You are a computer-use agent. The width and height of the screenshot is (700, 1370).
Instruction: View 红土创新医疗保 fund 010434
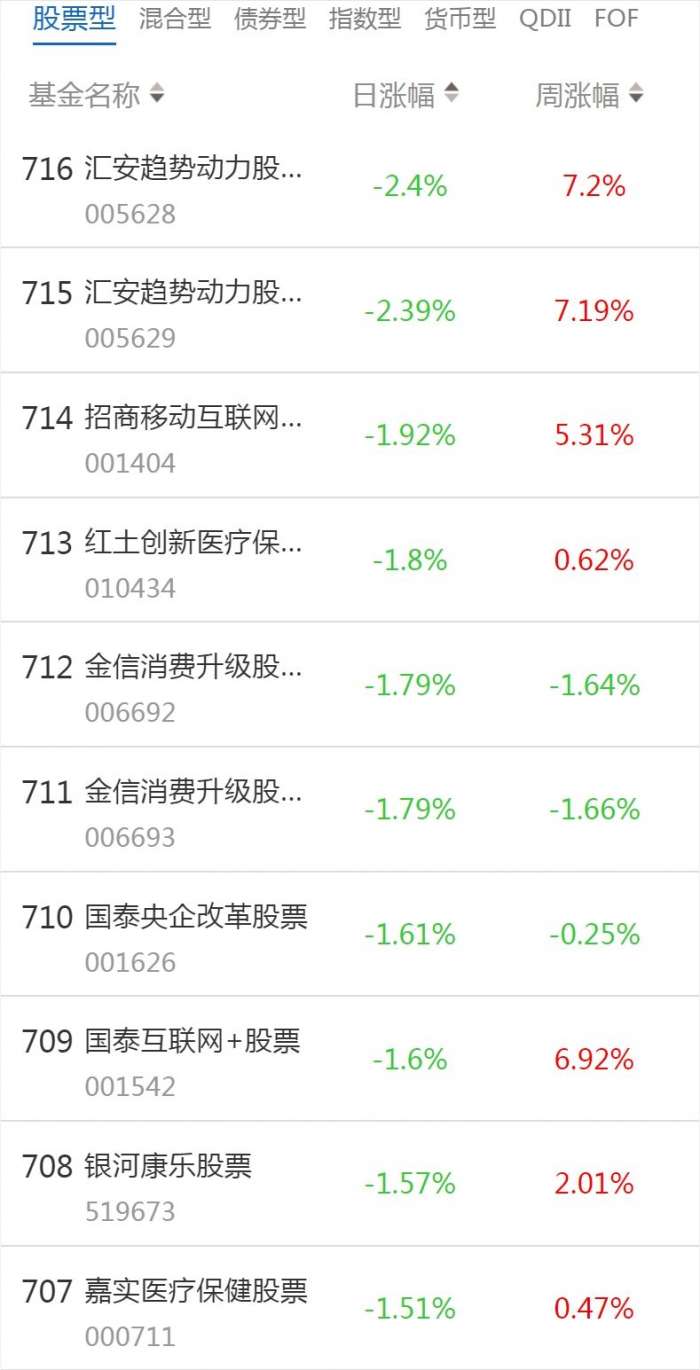[350, 560]
